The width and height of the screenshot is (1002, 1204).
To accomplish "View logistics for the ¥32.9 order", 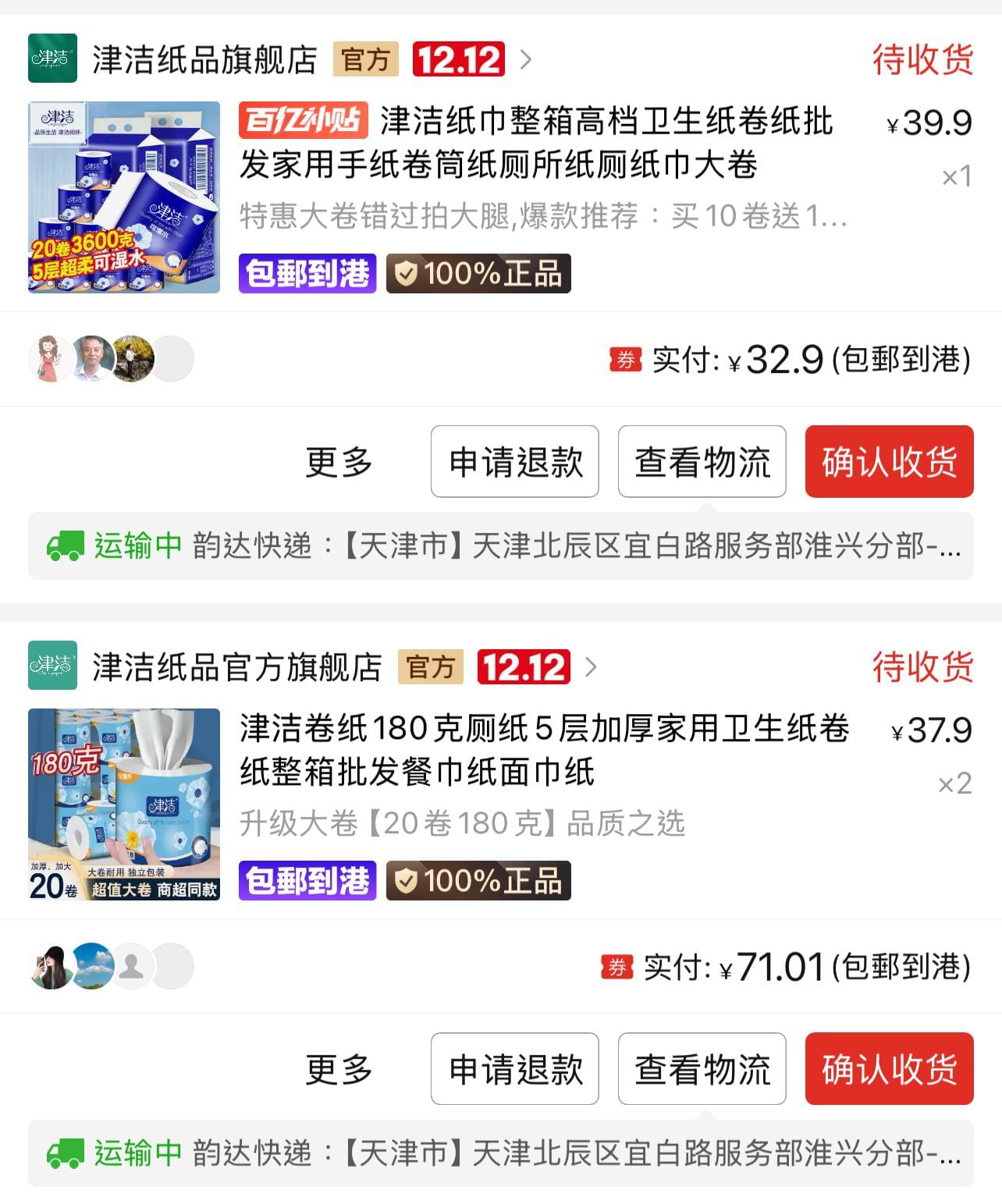I will point(702,462).
